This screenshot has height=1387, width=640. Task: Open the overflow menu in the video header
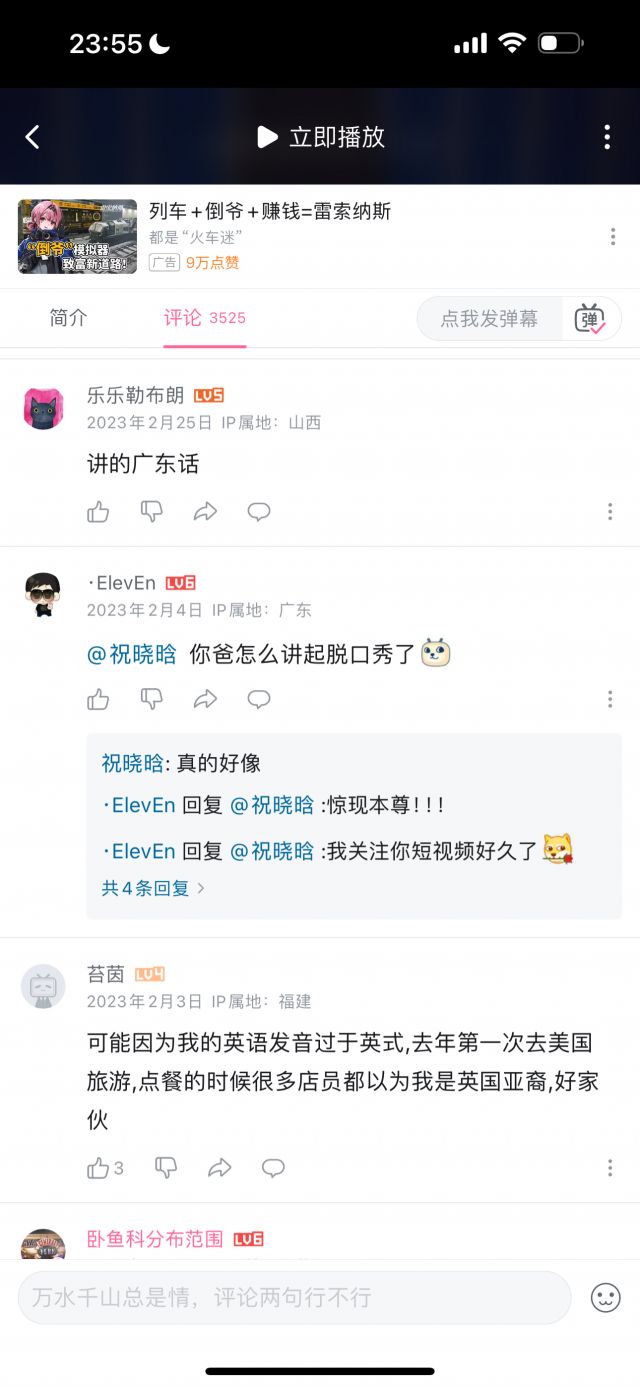(x=607, y=137)
